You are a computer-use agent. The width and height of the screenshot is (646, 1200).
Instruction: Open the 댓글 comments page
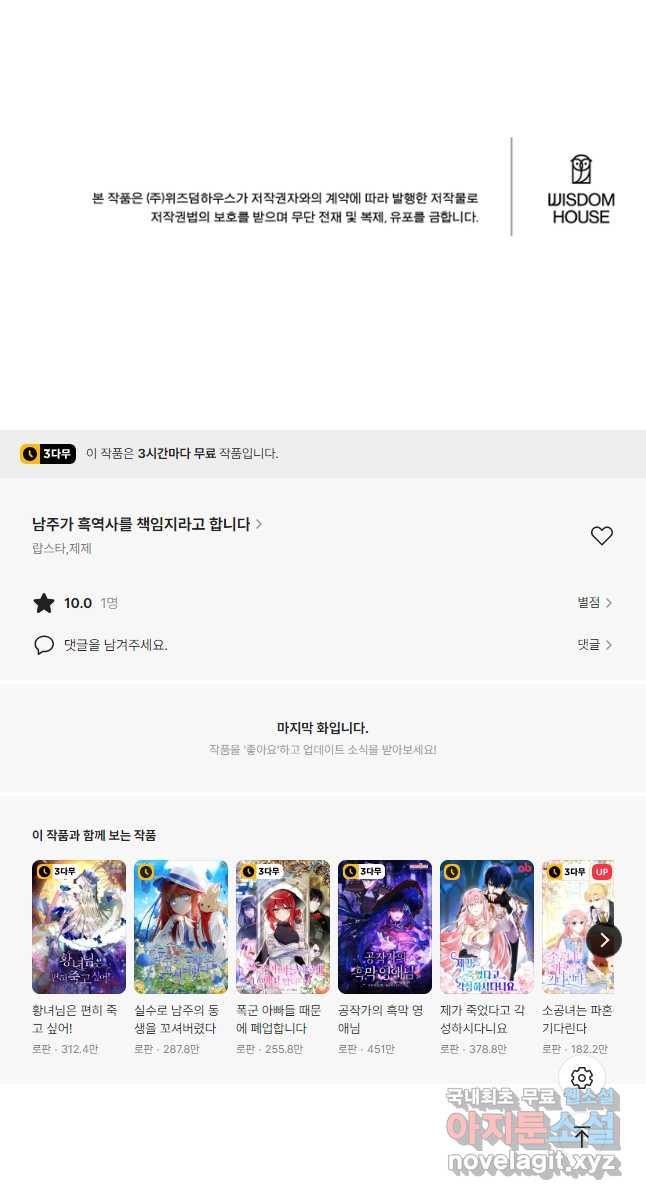coord(594,645)
